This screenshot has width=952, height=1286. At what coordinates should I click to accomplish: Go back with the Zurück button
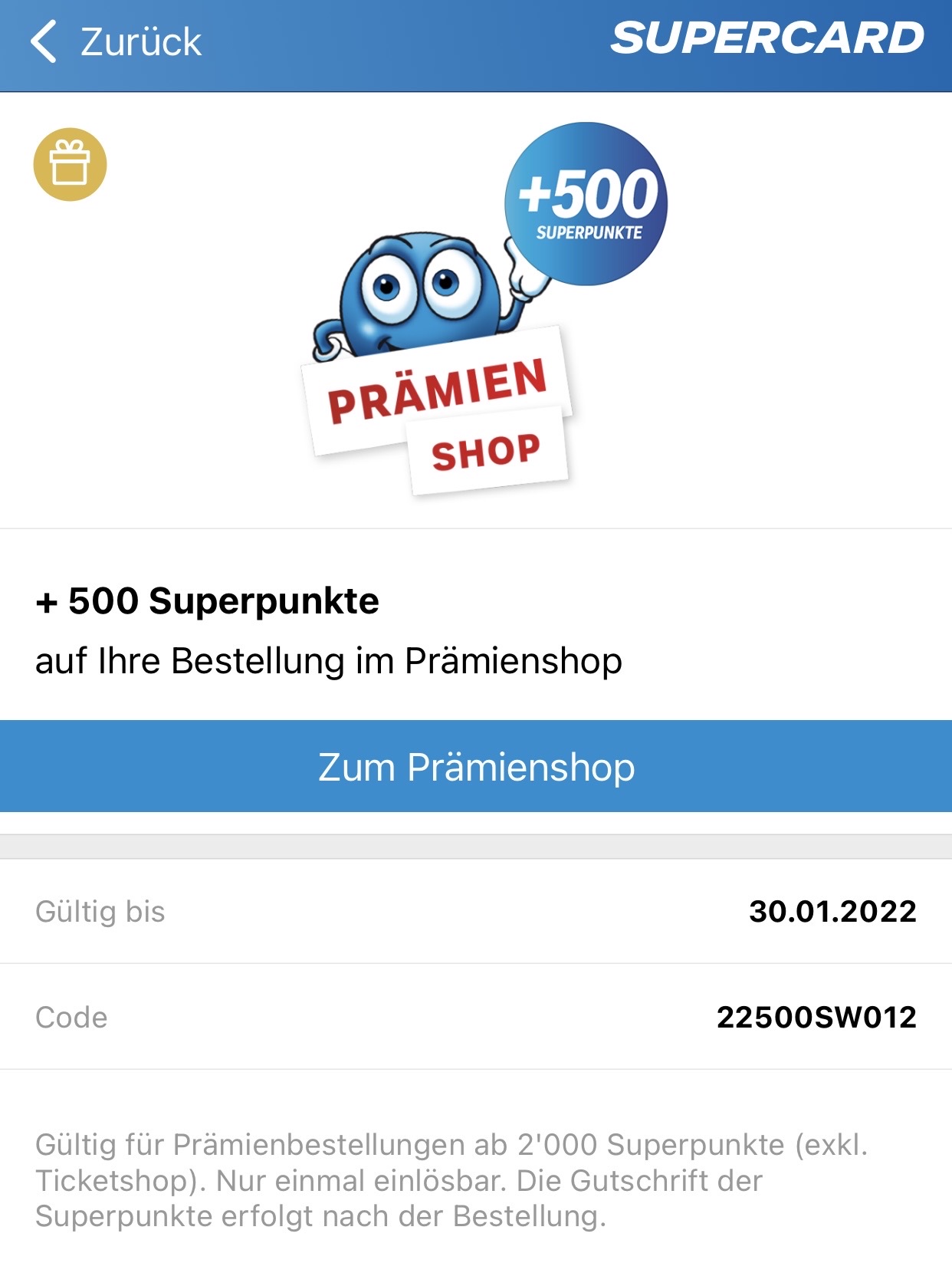pyautogui.click(x=117, y=42)
